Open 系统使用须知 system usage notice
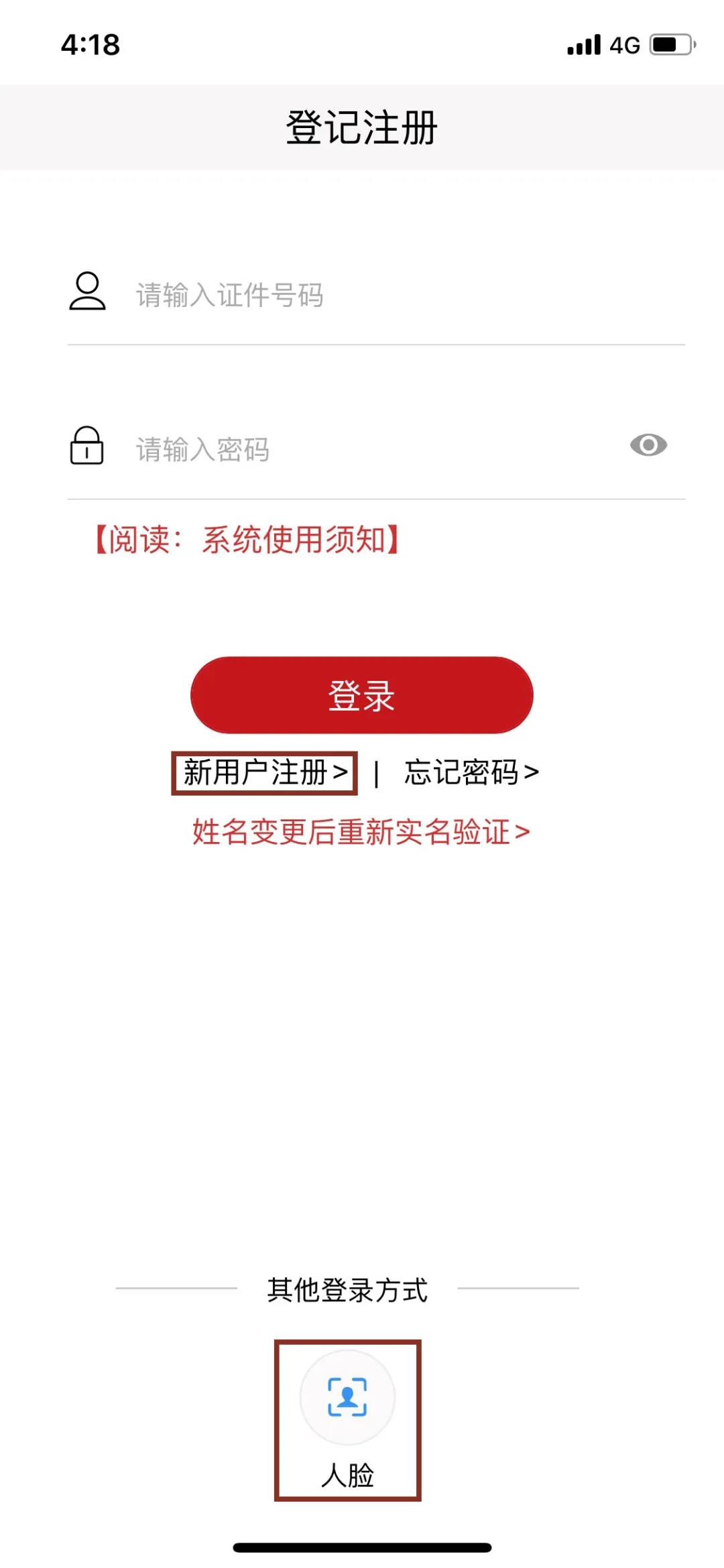Viewport: 724px width, 1568px height. click(247, 540)
